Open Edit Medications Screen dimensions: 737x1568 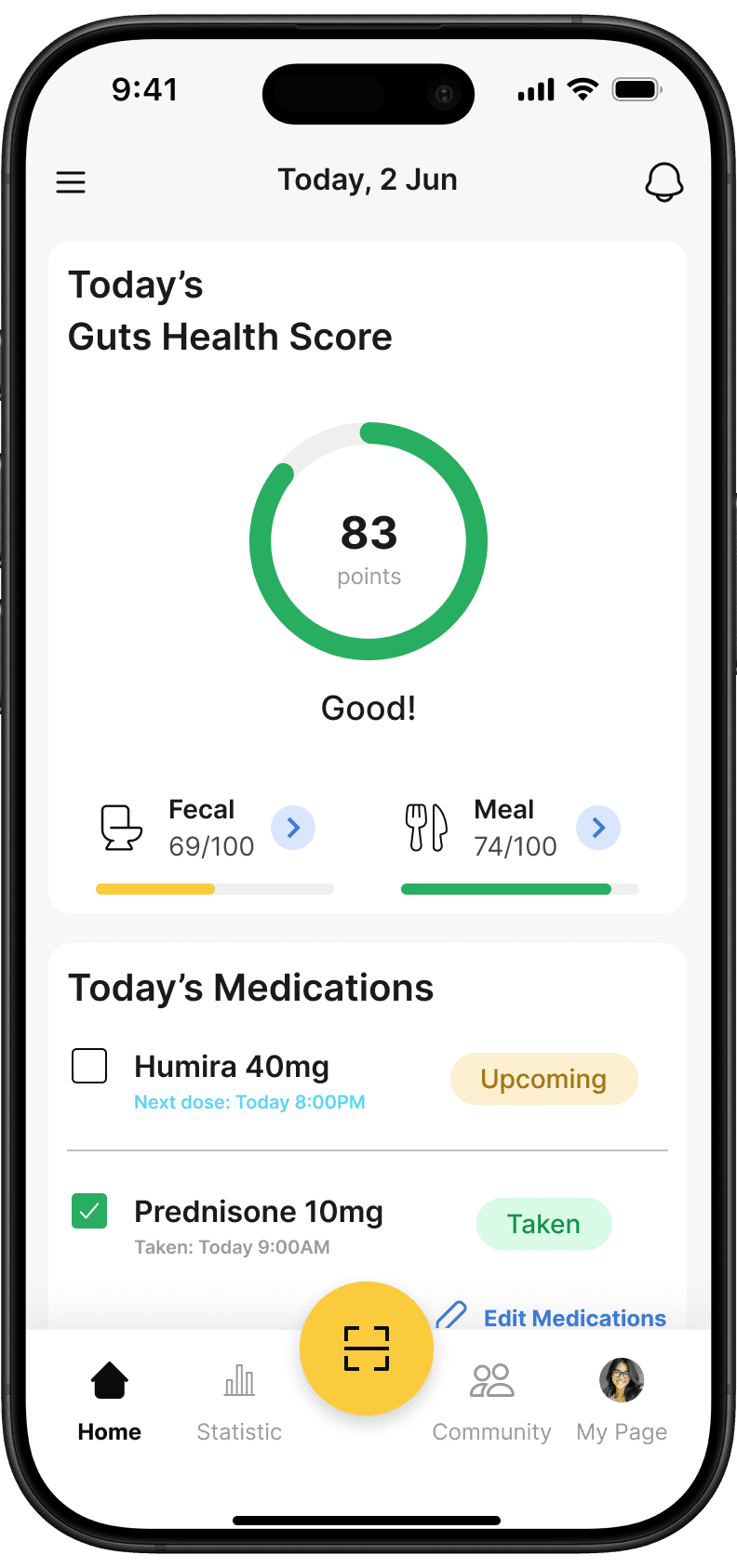click(x=573, y=1318)
